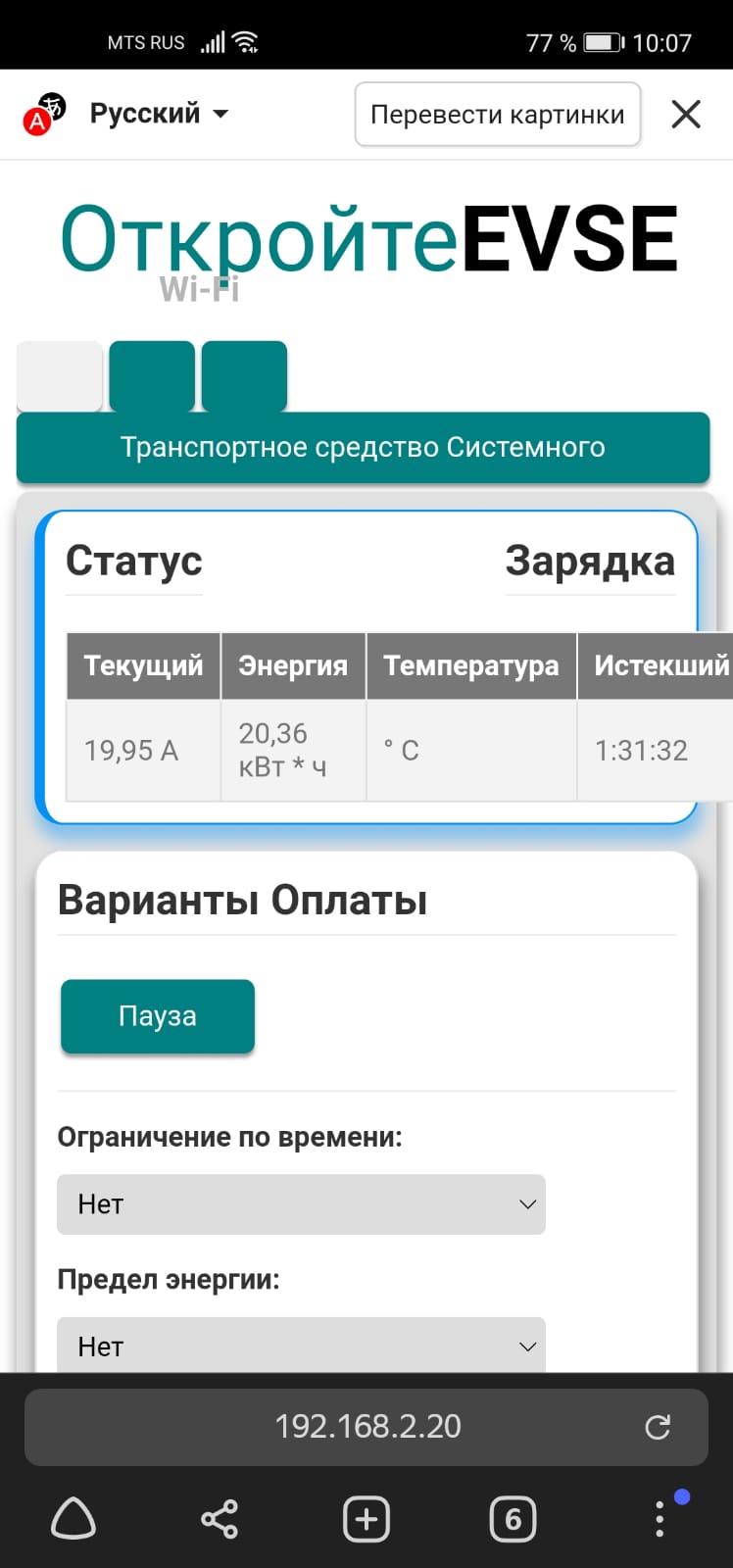Open a new browser tab
Image resolution: width=733 pixels, height=1568 pixels.
pos(366,1519)
